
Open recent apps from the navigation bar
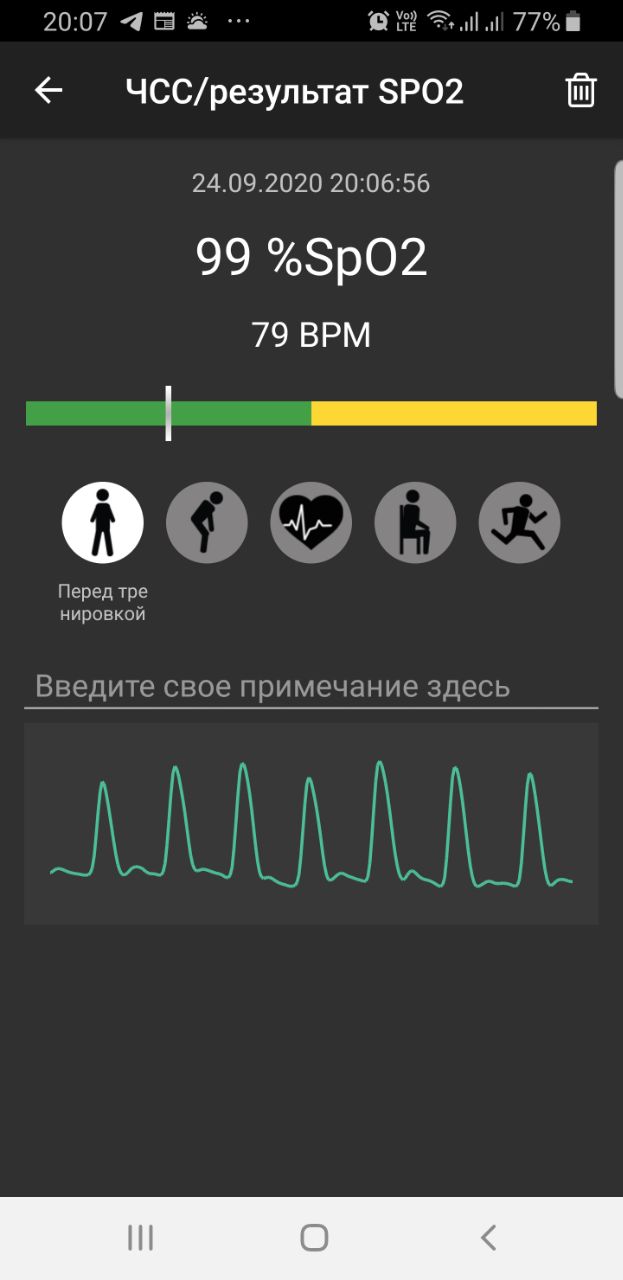coord(140,1238)
